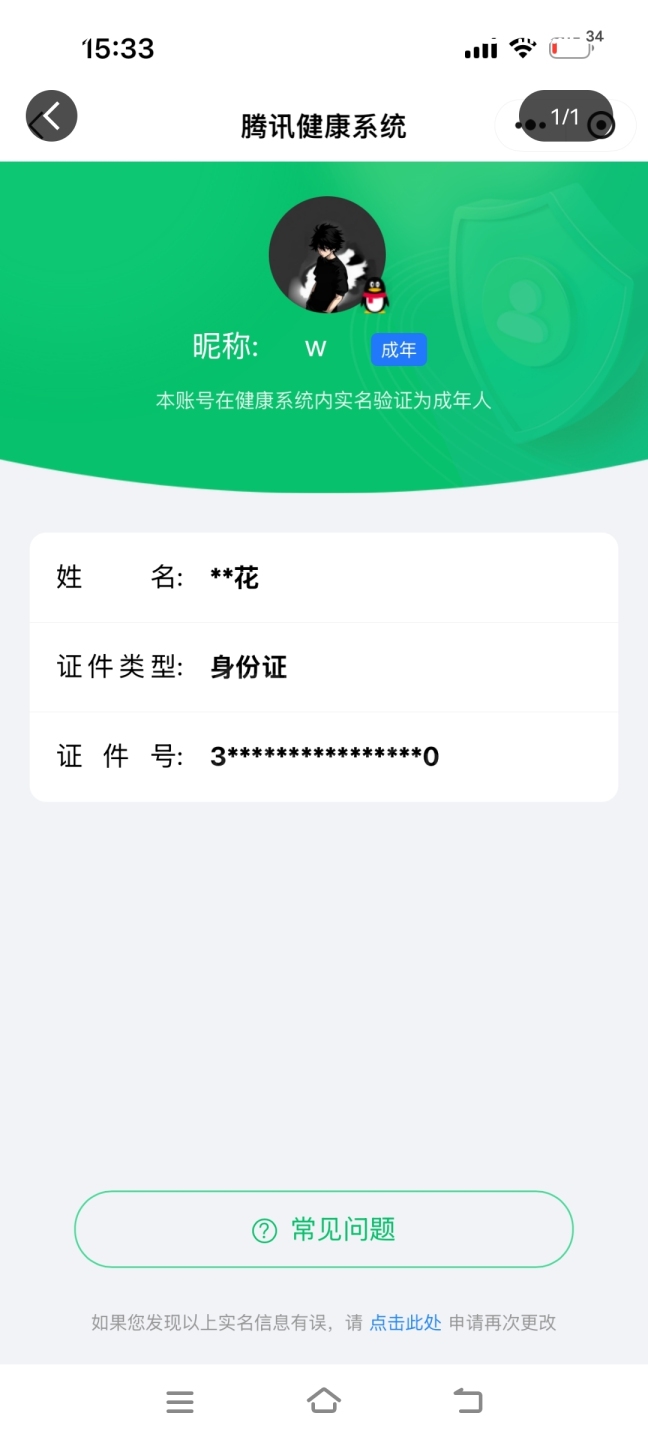Tap the system back button in the navigation bar
The image size is (648, 1440).
(468, 1401)
